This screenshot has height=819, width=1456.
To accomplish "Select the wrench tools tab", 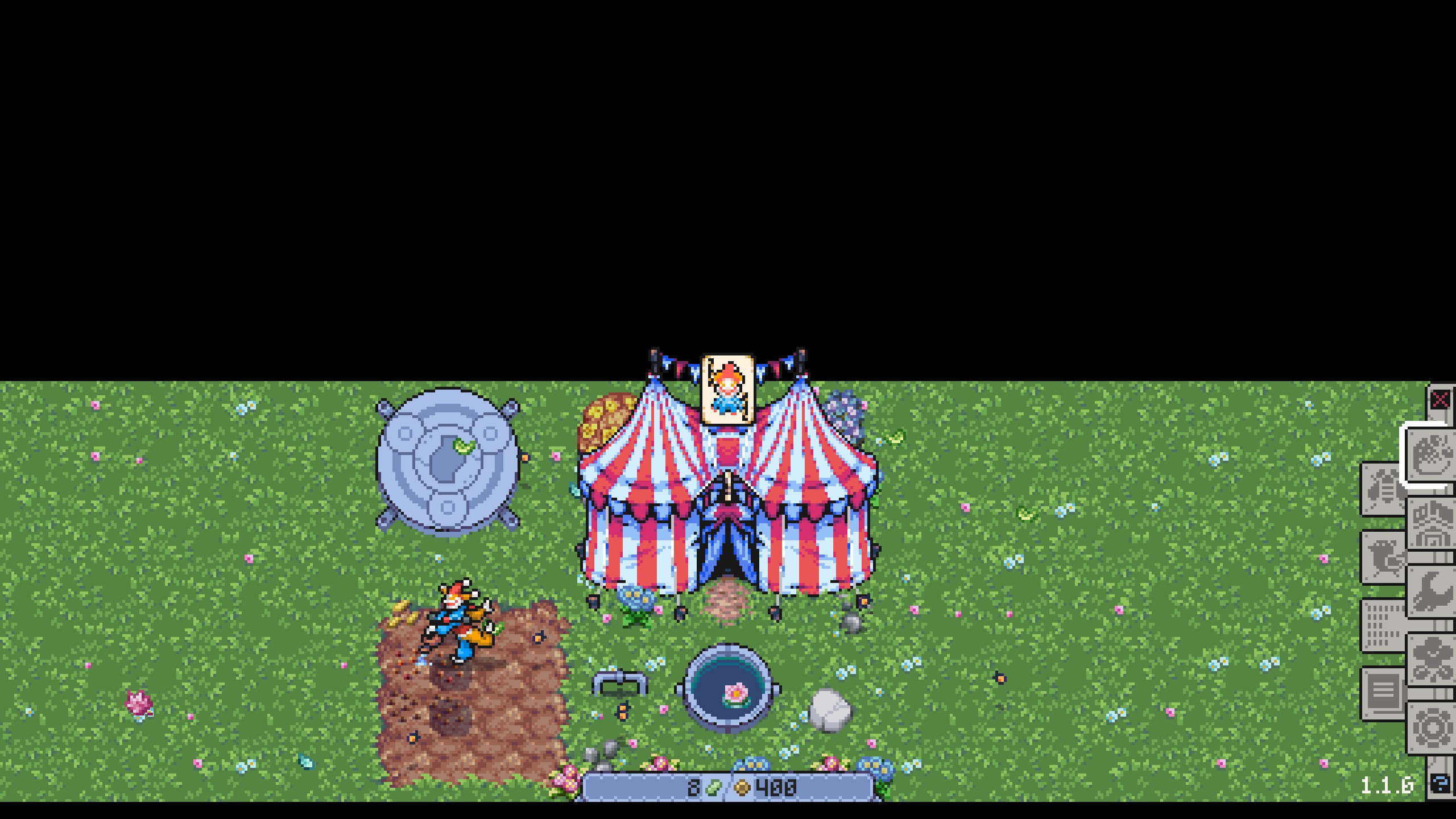I will 1431,591.
